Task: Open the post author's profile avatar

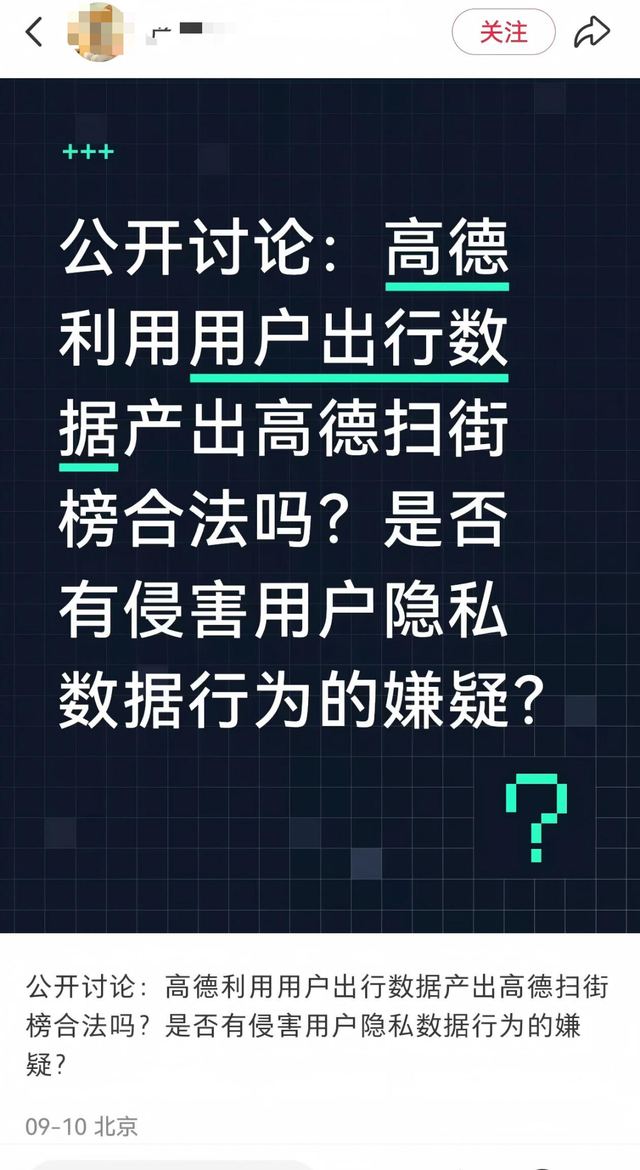Action: coord(97,32)
